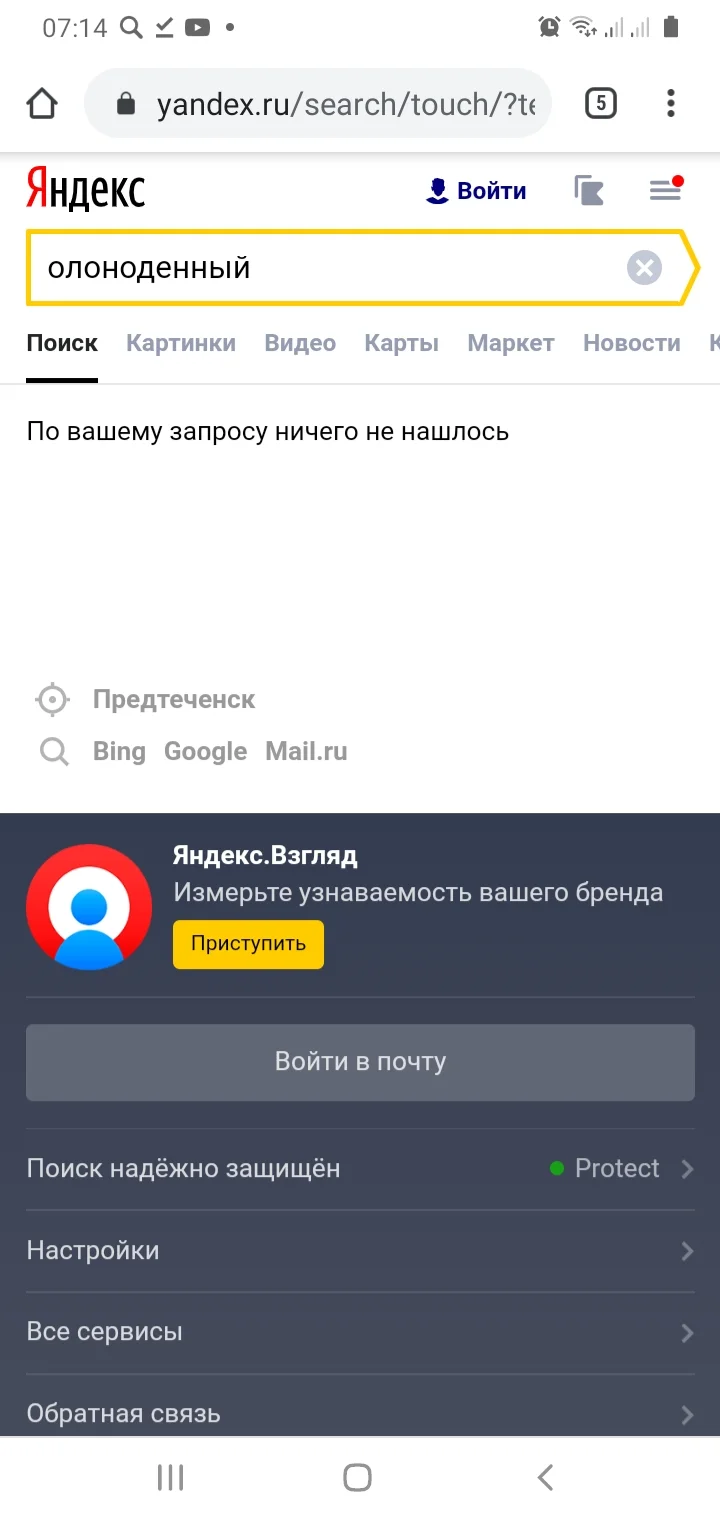This screenshot has width=720, height=1520.
Task: Open the Google search link
Action: click(x=205, y=751)
